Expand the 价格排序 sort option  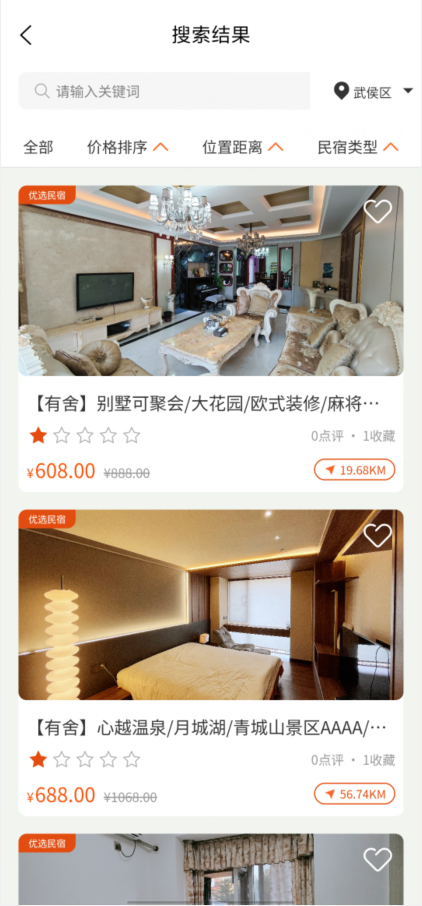128,147
